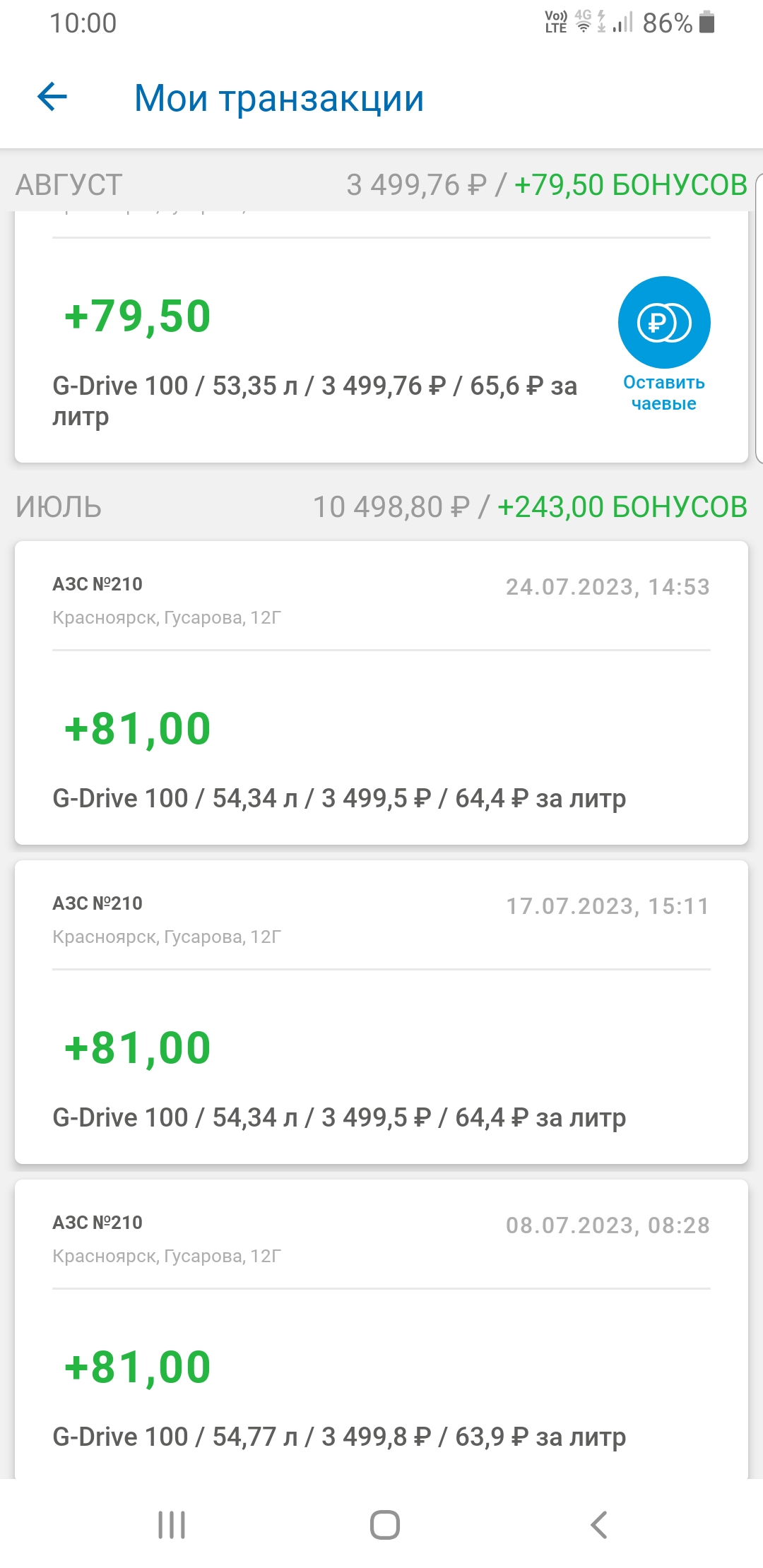Tap the Оставить чаевые button
Image resolution: width=763 pixels, height=1568 pixels.
663,344
